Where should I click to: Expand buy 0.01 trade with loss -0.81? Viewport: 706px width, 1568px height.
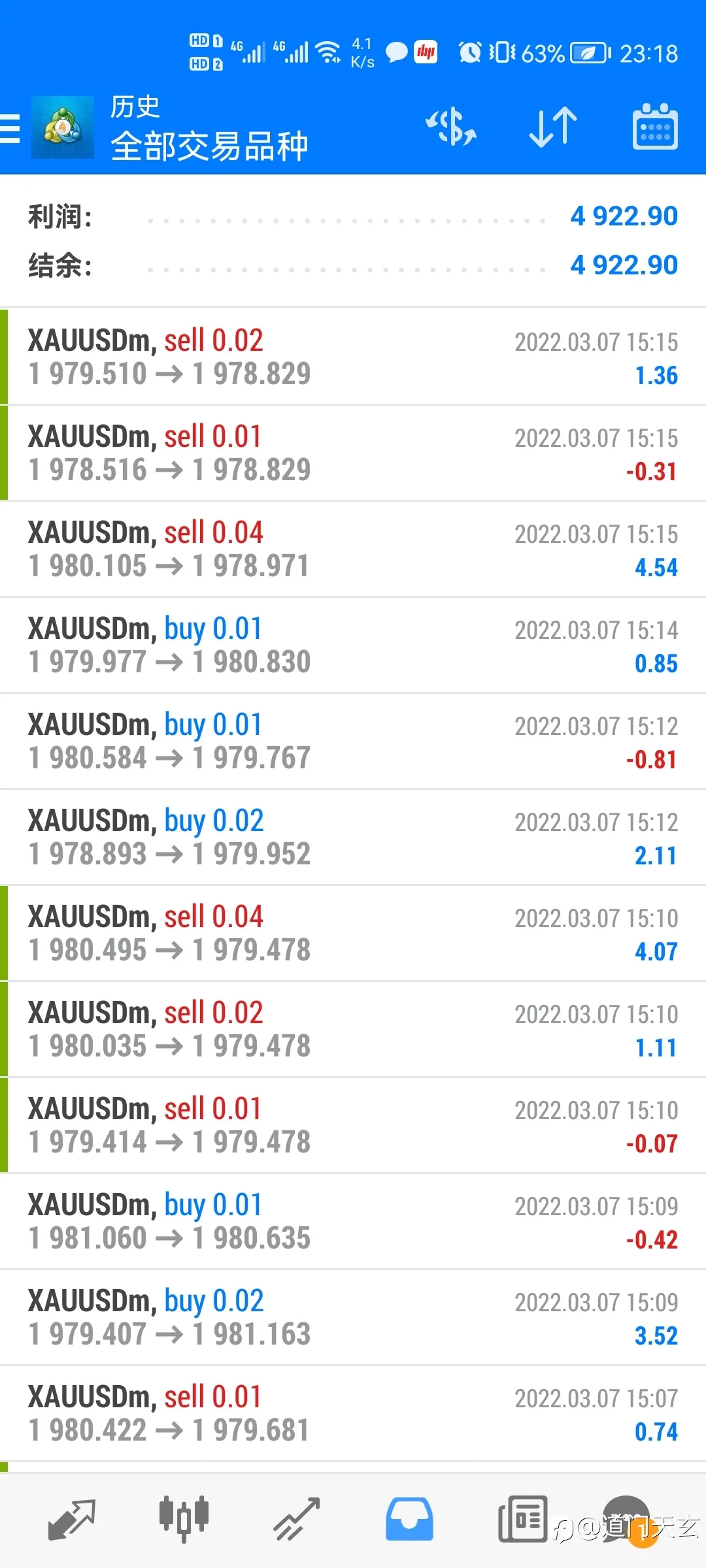(353, 741)
